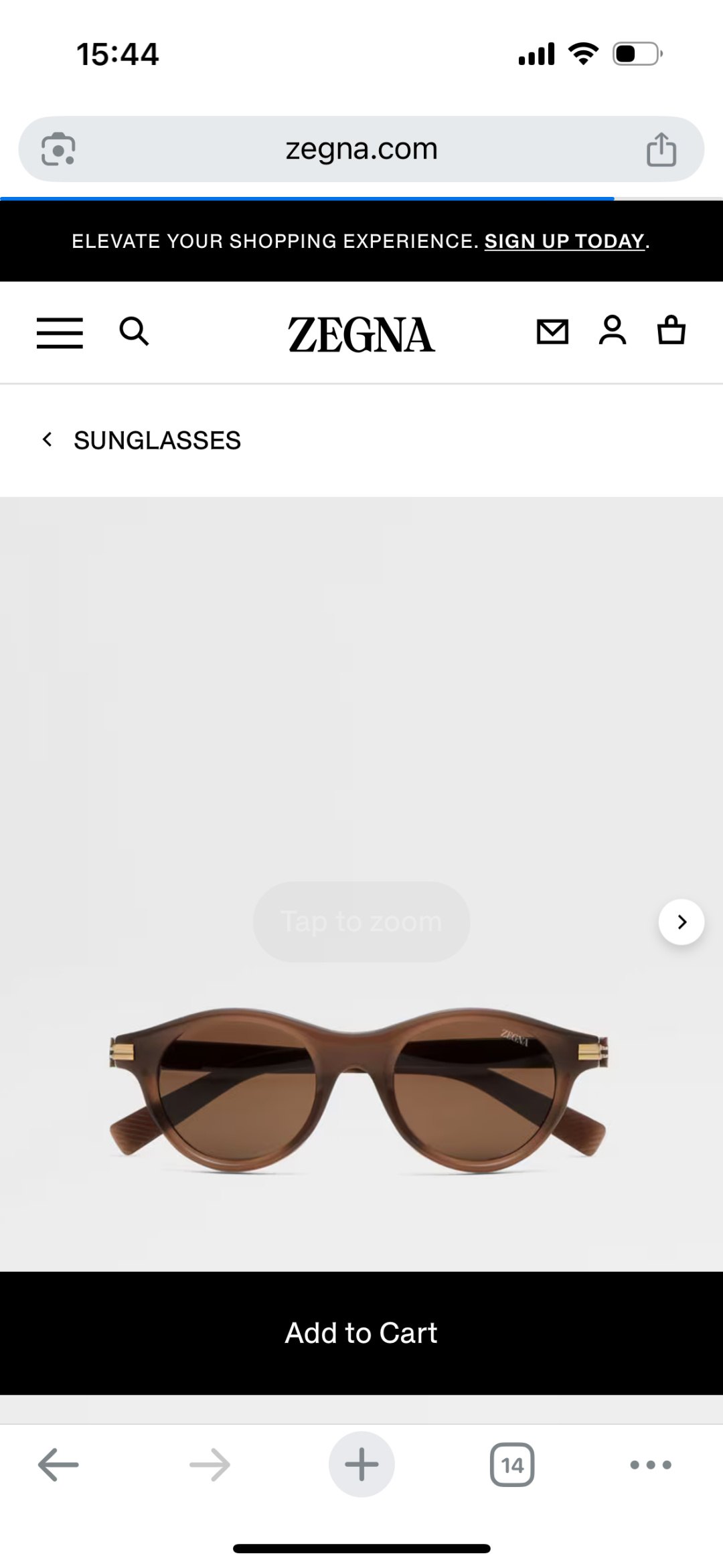
Task: Go back to Sunglasses category
Action: point(141,440)
